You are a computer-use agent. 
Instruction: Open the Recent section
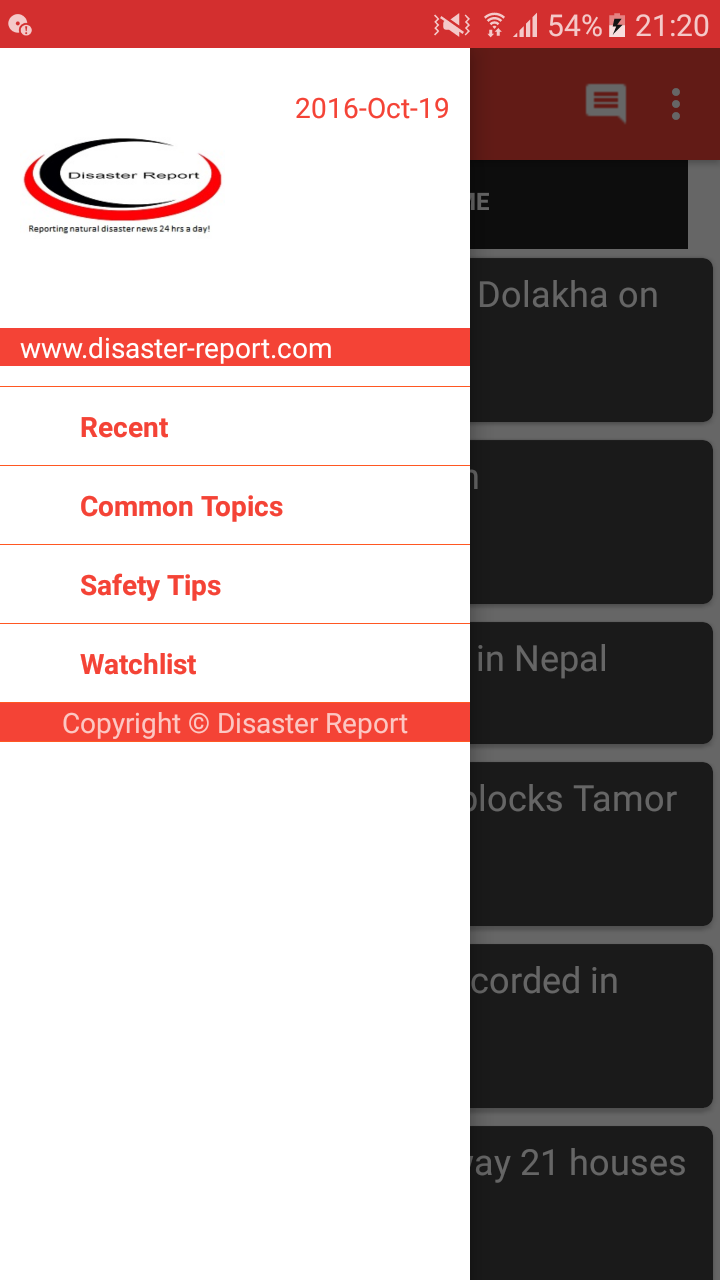124,427
